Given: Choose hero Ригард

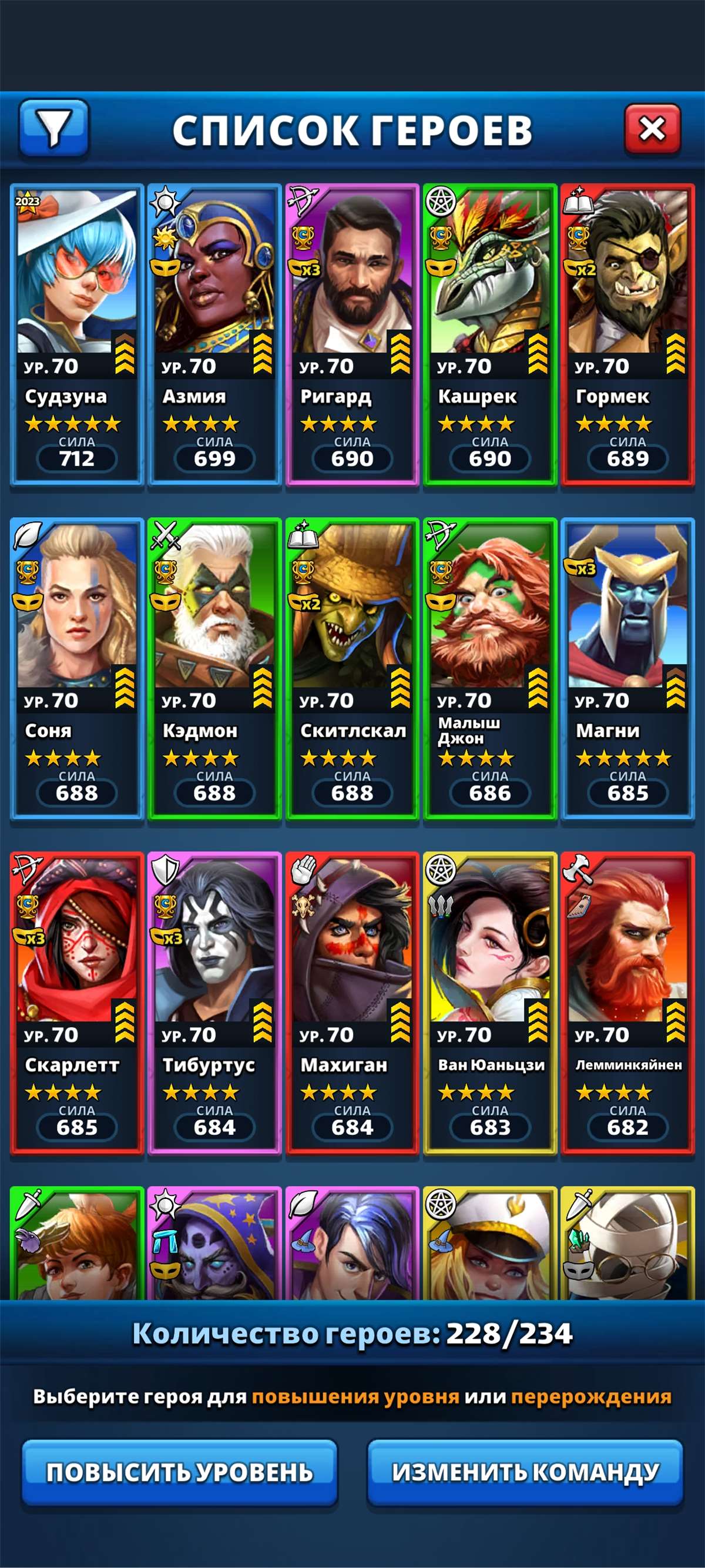Looking at the screenshot, I should click(352, 335).
